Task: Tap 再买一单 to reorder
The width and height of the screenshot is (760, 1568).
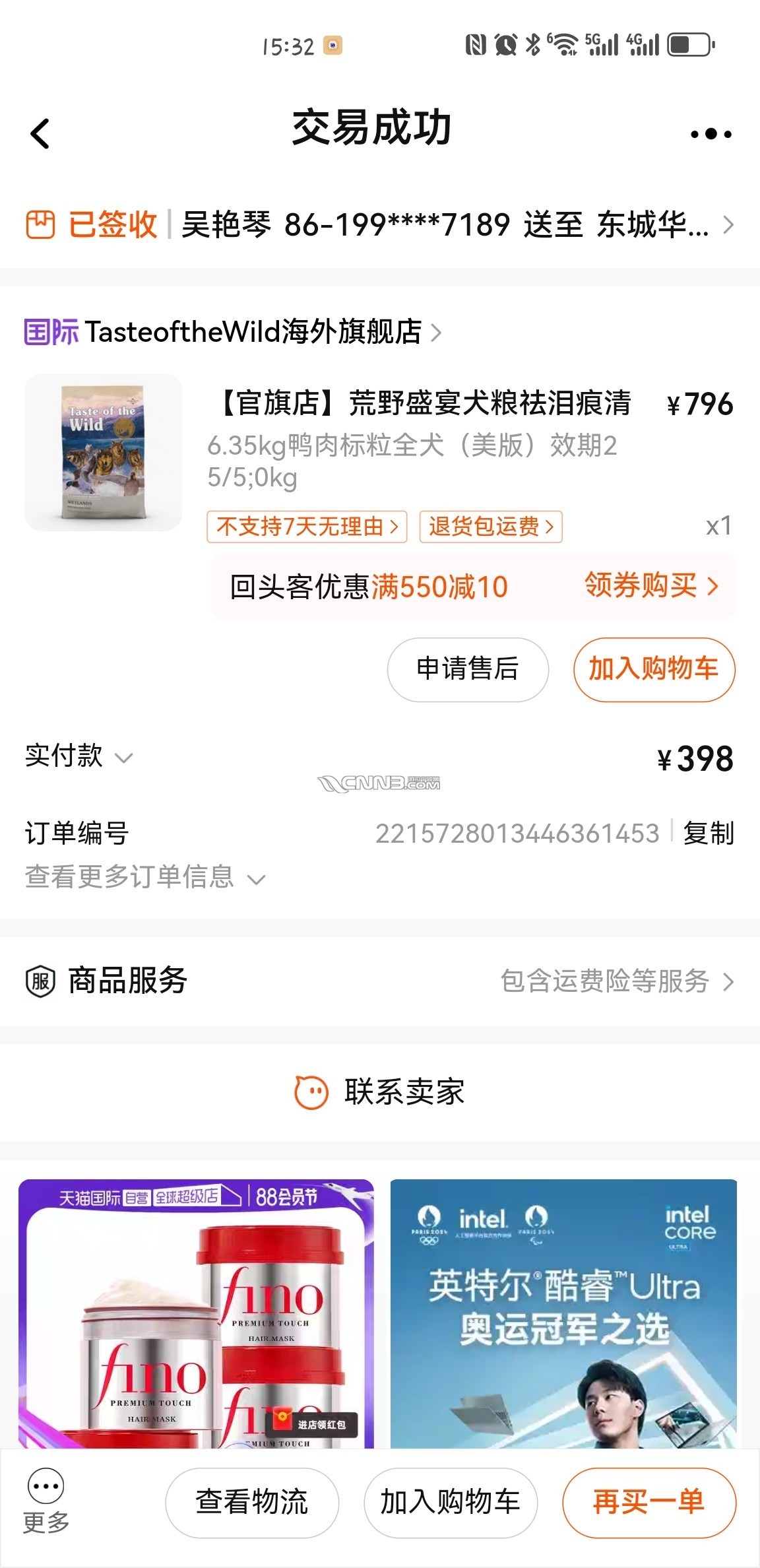Action: click(649, 1502)
